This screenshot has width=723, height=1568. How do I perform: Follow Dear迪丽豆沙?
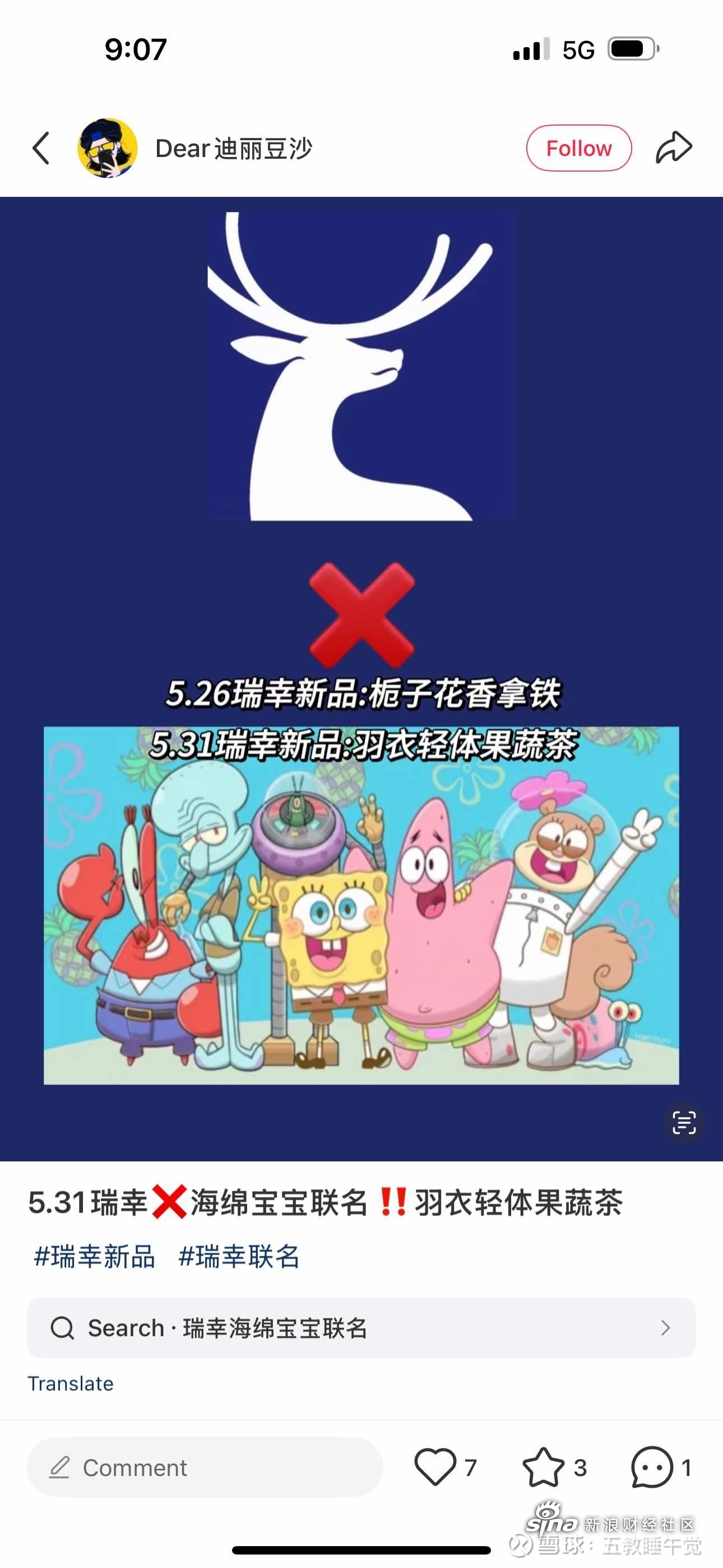(x=578, y=148)
